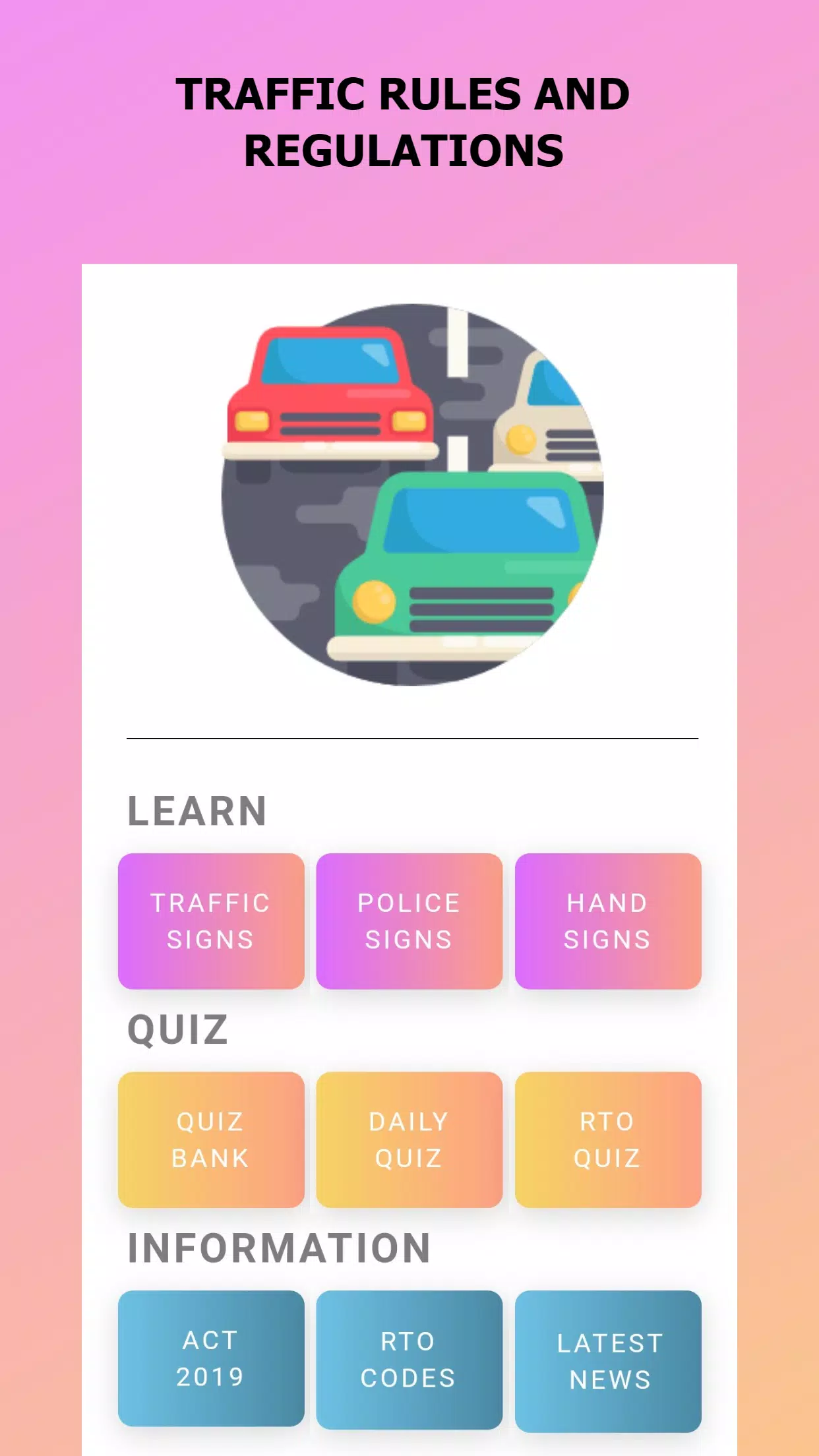Launch the RTO Quiz
The height and width of the screenshot is (1456, 819).
[608, 1139]
